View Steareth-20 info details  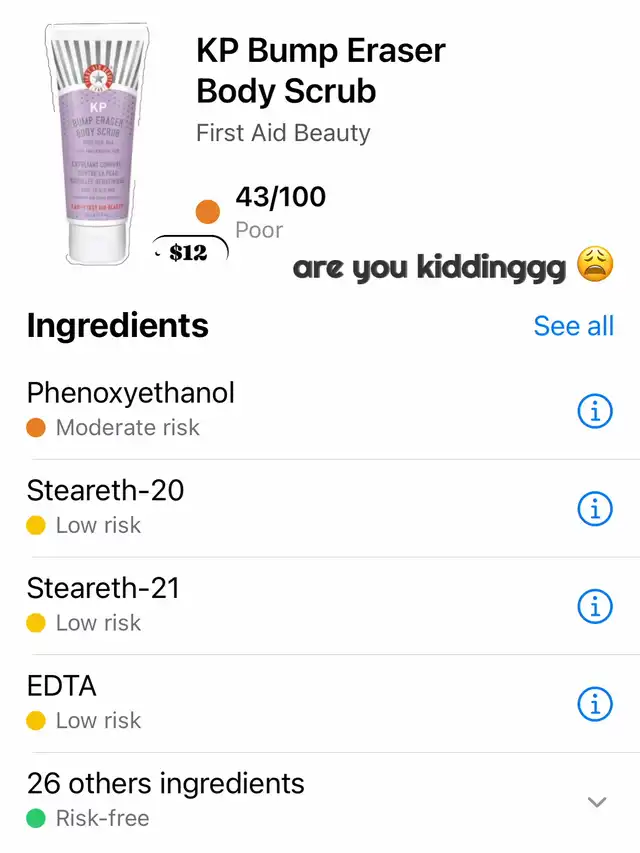coord(595,509)
